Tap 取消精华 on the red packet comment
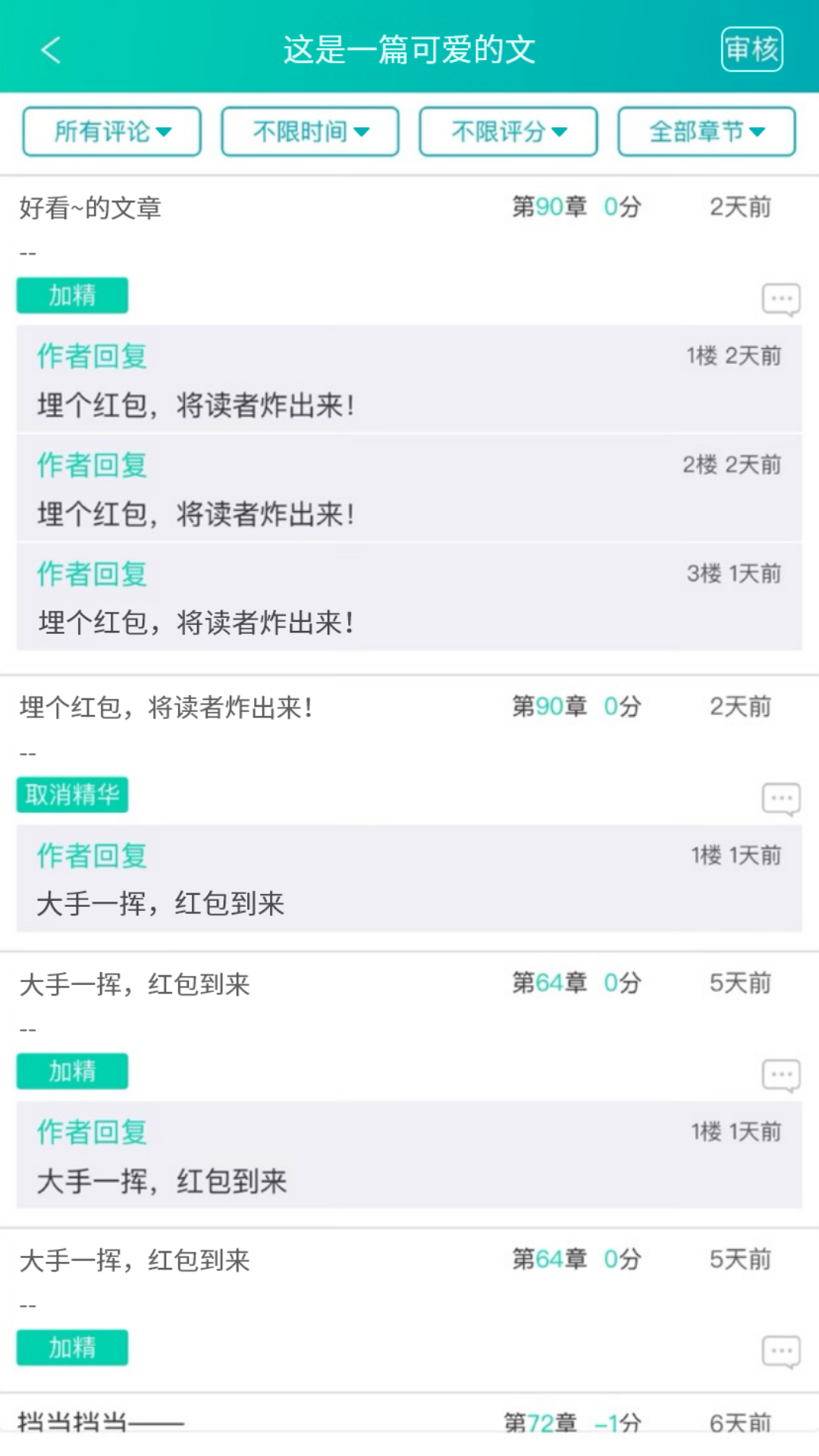 tap(72, 795)
